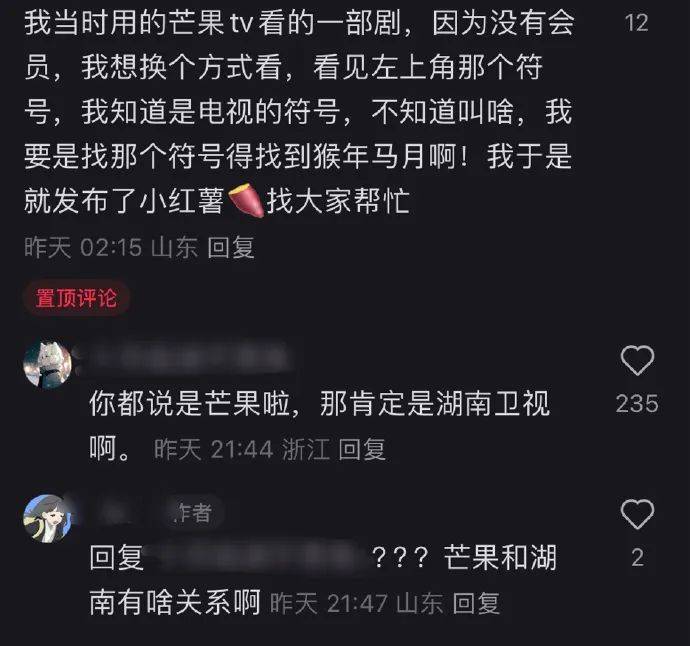Viewport: 690px width, 646px height.
Task: Reply to the top comment posted 昨天 02:15
Action: point(231,247)
